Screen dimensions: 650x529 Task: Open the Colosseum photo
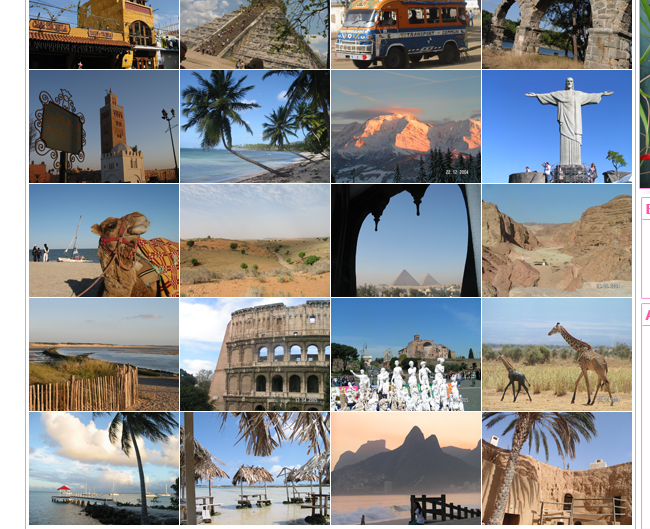coord(255,354)
